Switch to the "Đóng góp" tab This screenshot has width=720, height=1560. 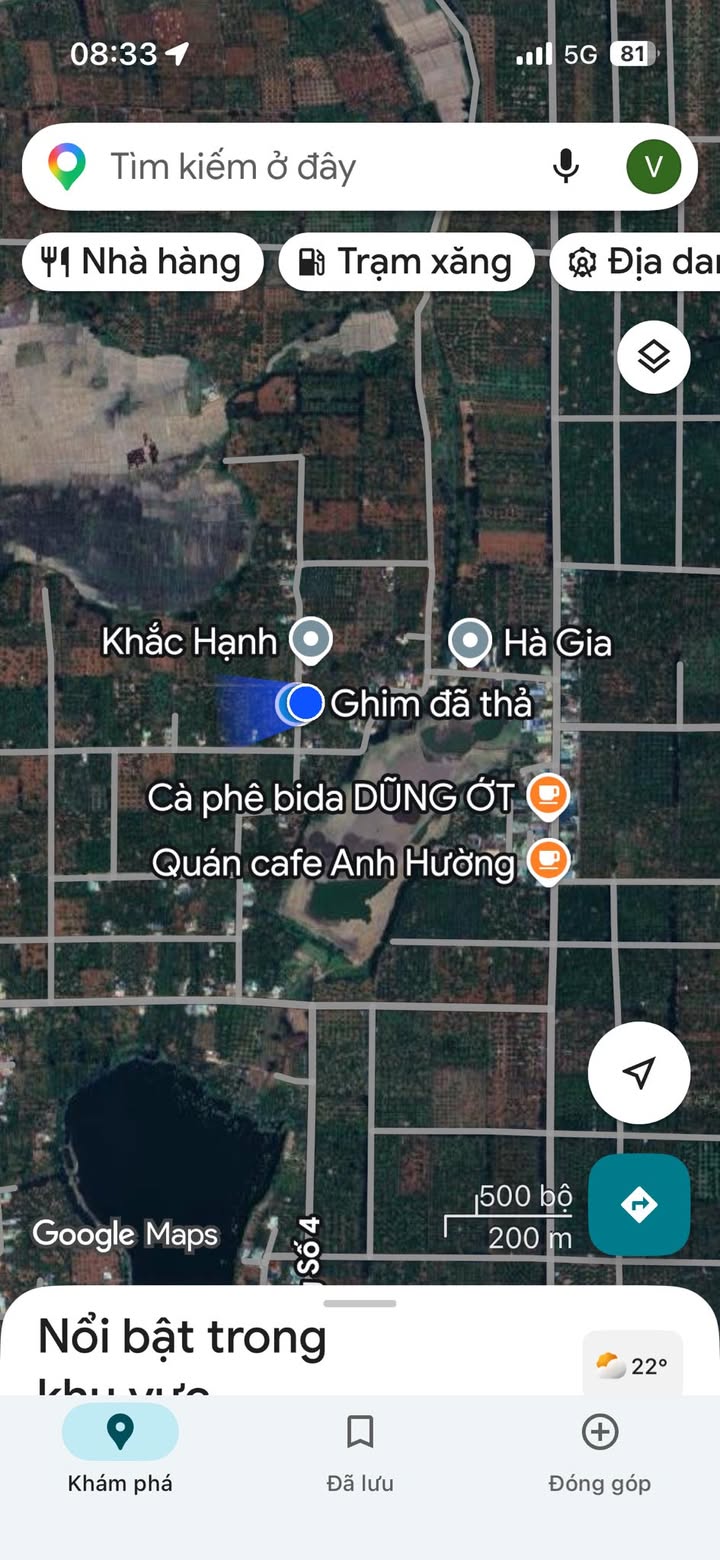point(599,1452)
